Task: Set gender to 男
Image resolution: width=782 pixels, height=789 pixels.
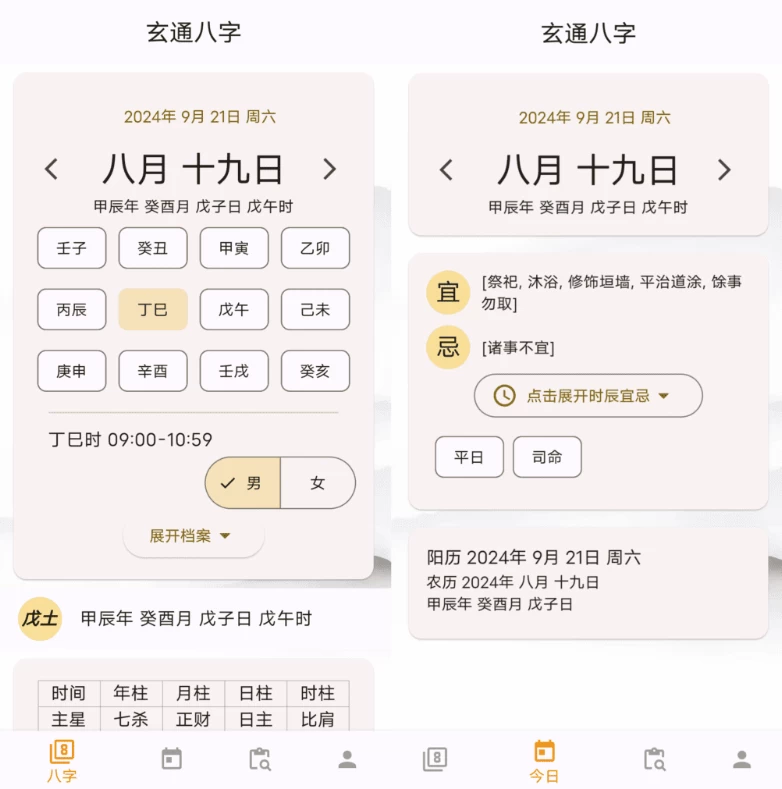Action: point(243,483)
